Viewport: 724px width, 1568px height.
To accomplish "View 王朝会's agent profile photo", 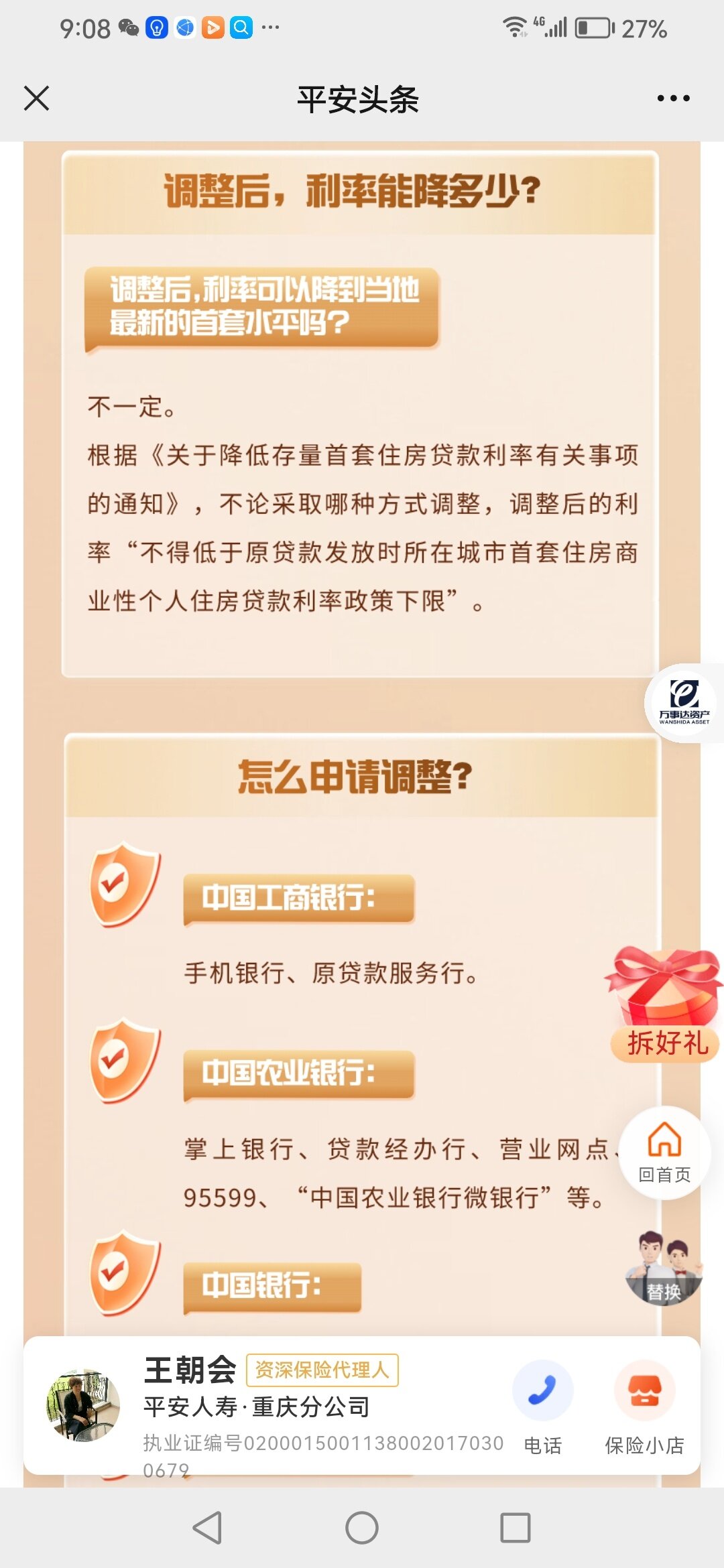I will (83, 1405).
